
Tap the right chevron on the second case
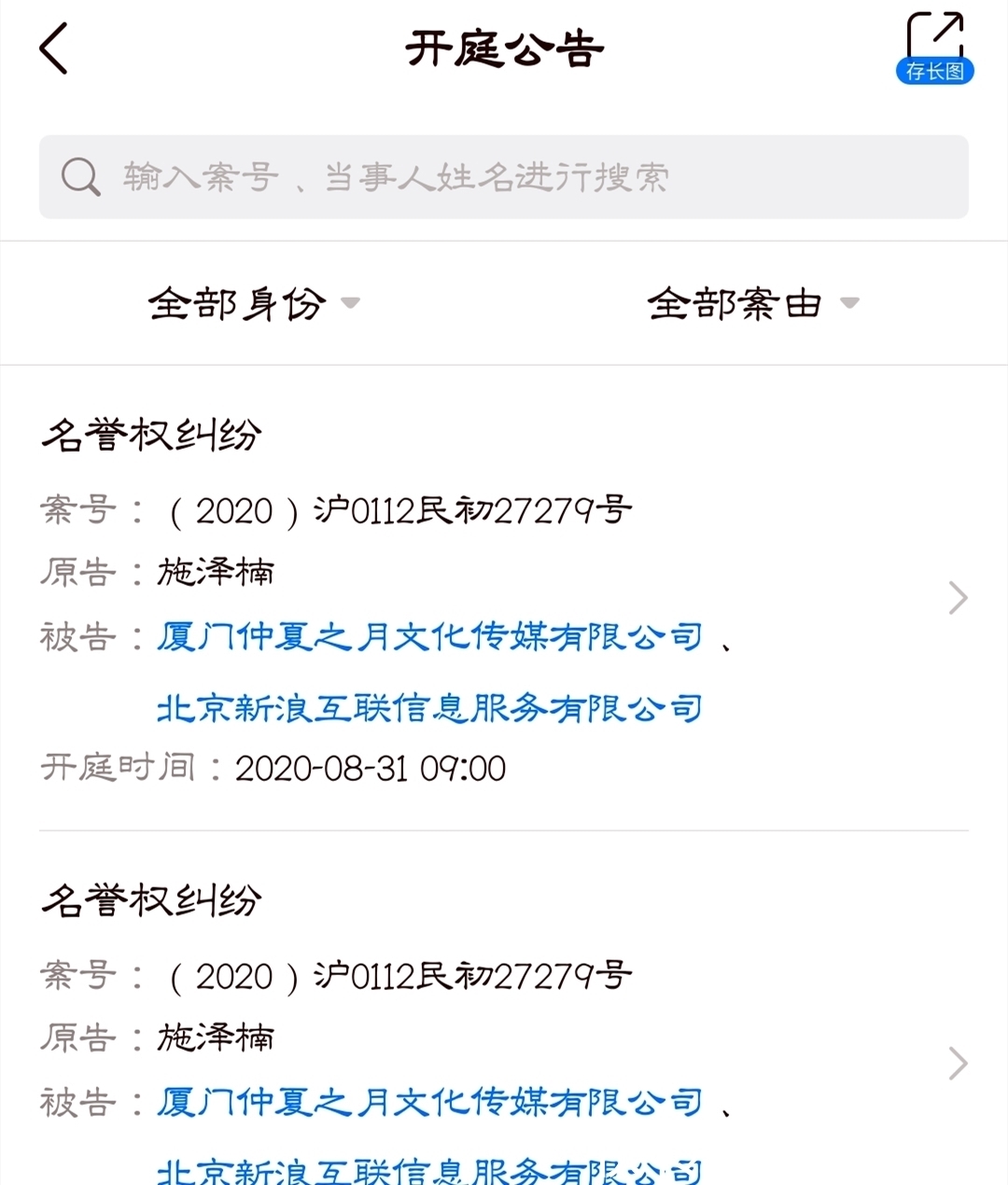958,1063
